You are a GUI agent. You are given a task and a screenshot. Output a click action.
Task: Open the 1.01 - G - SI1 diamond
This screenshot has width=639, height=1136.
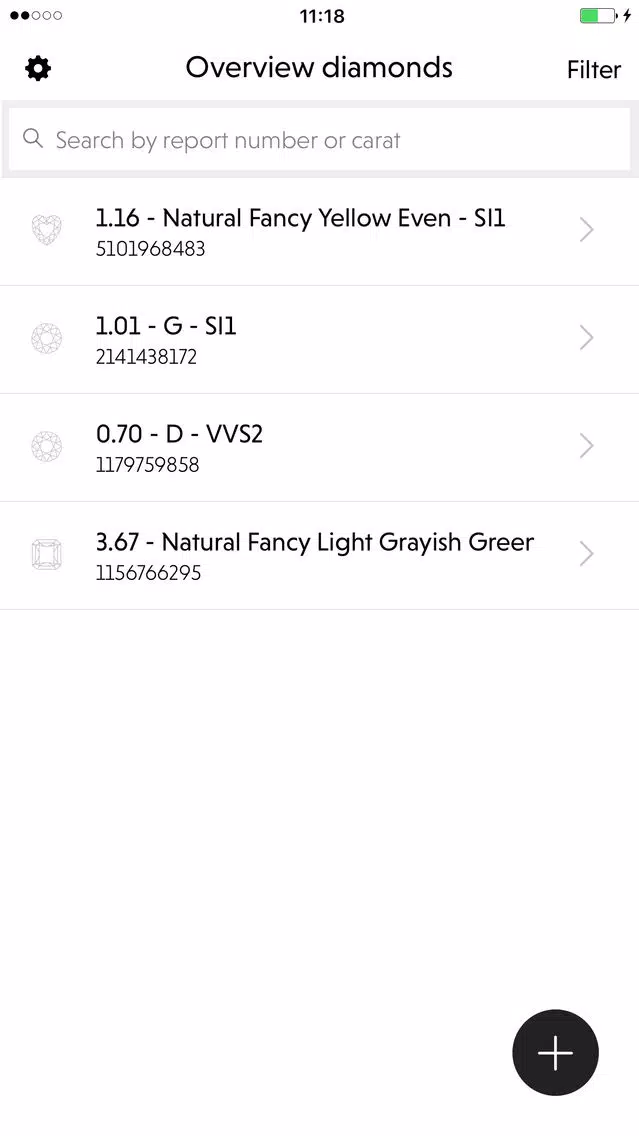(x=320, y=340)
